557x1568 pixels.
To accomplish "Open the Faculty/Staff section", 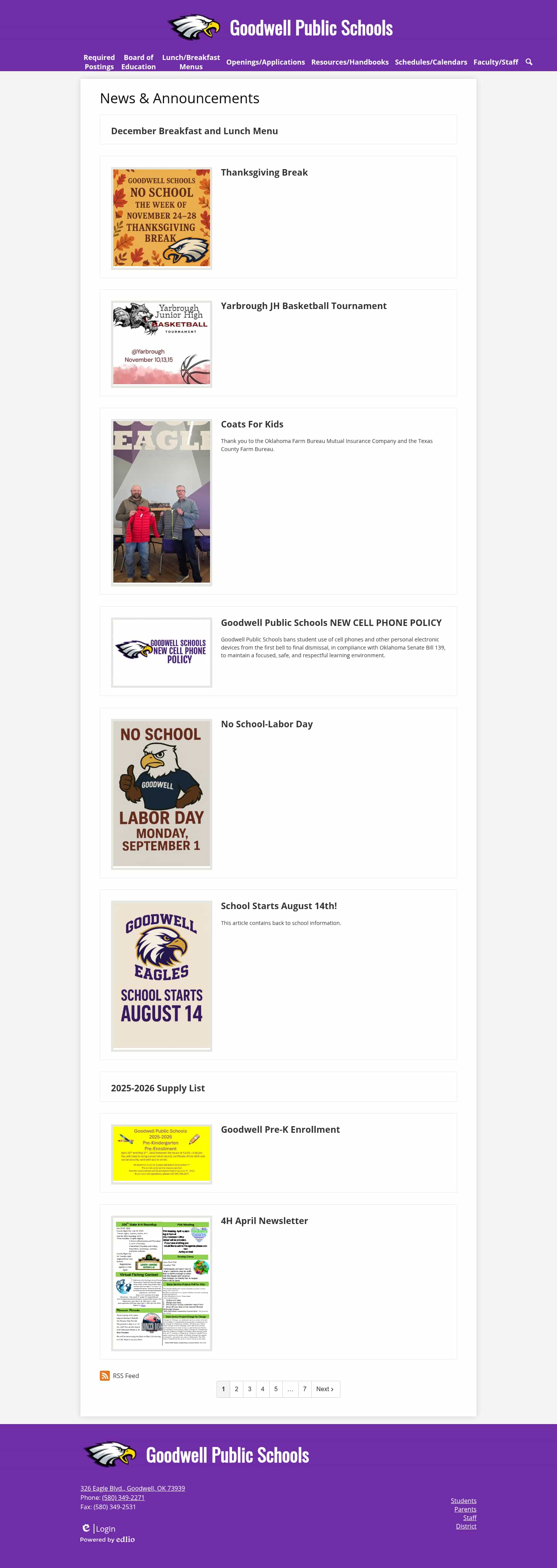I will tap(495, 62).
